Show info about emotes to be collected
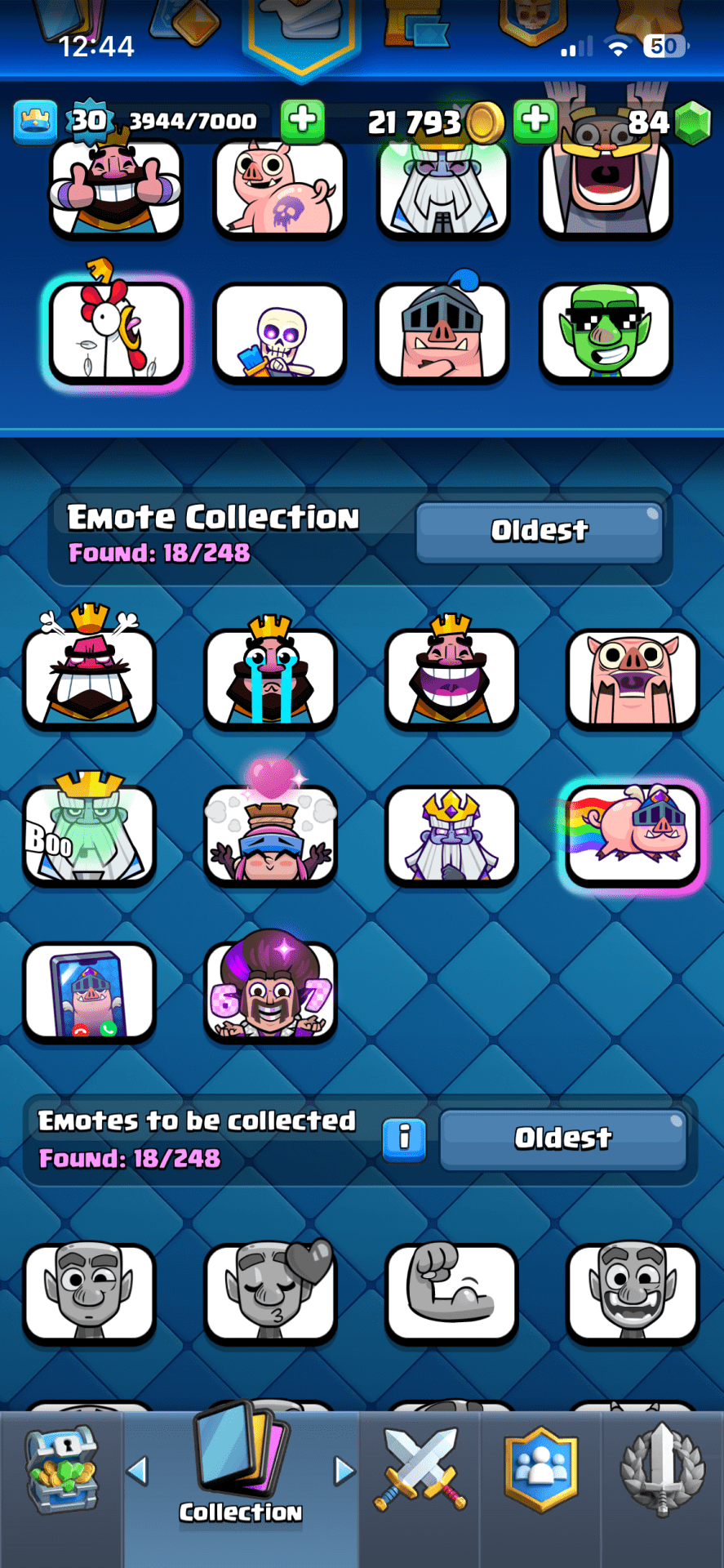 pyautogui.click(x=404, y=1138)
